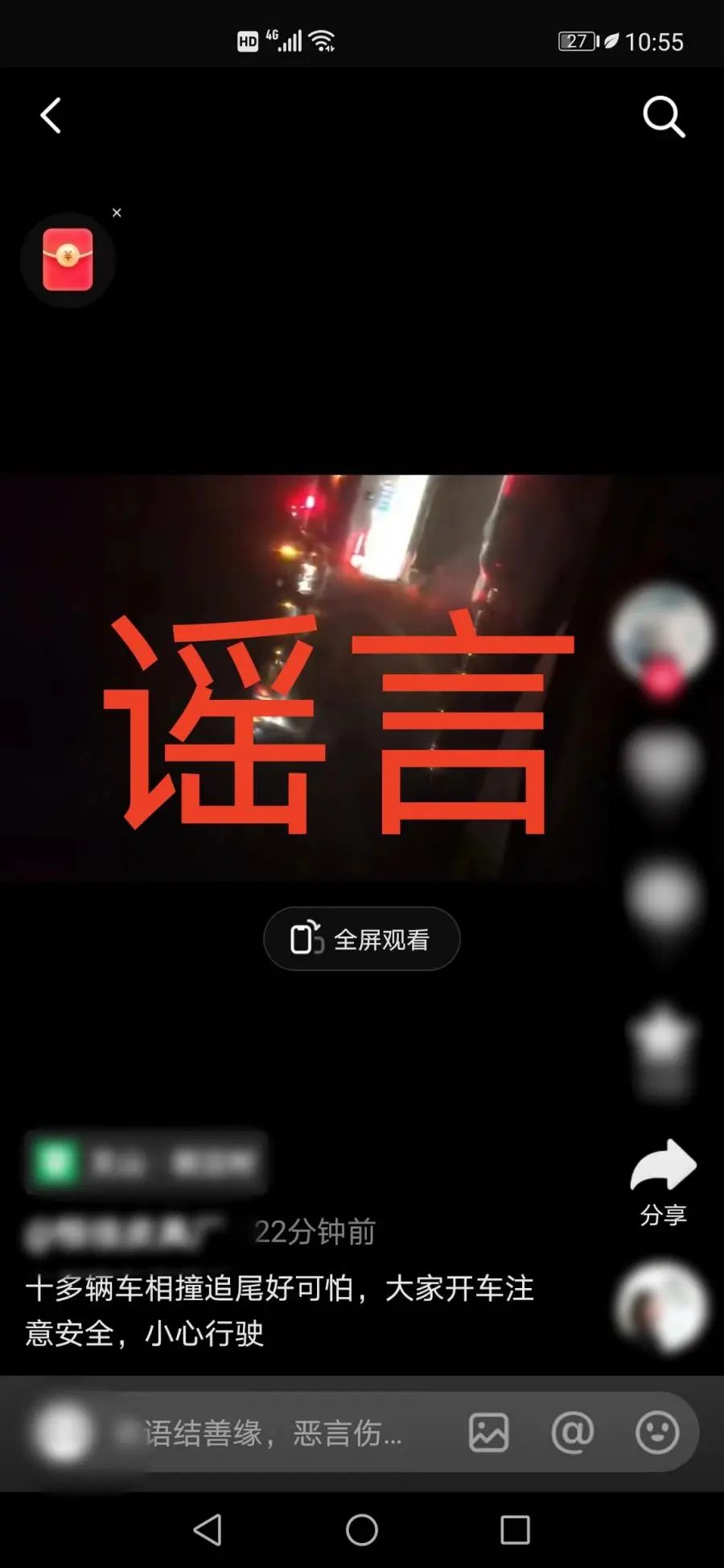
Task: Focus the comment input field
Action: coord(274,1433)
